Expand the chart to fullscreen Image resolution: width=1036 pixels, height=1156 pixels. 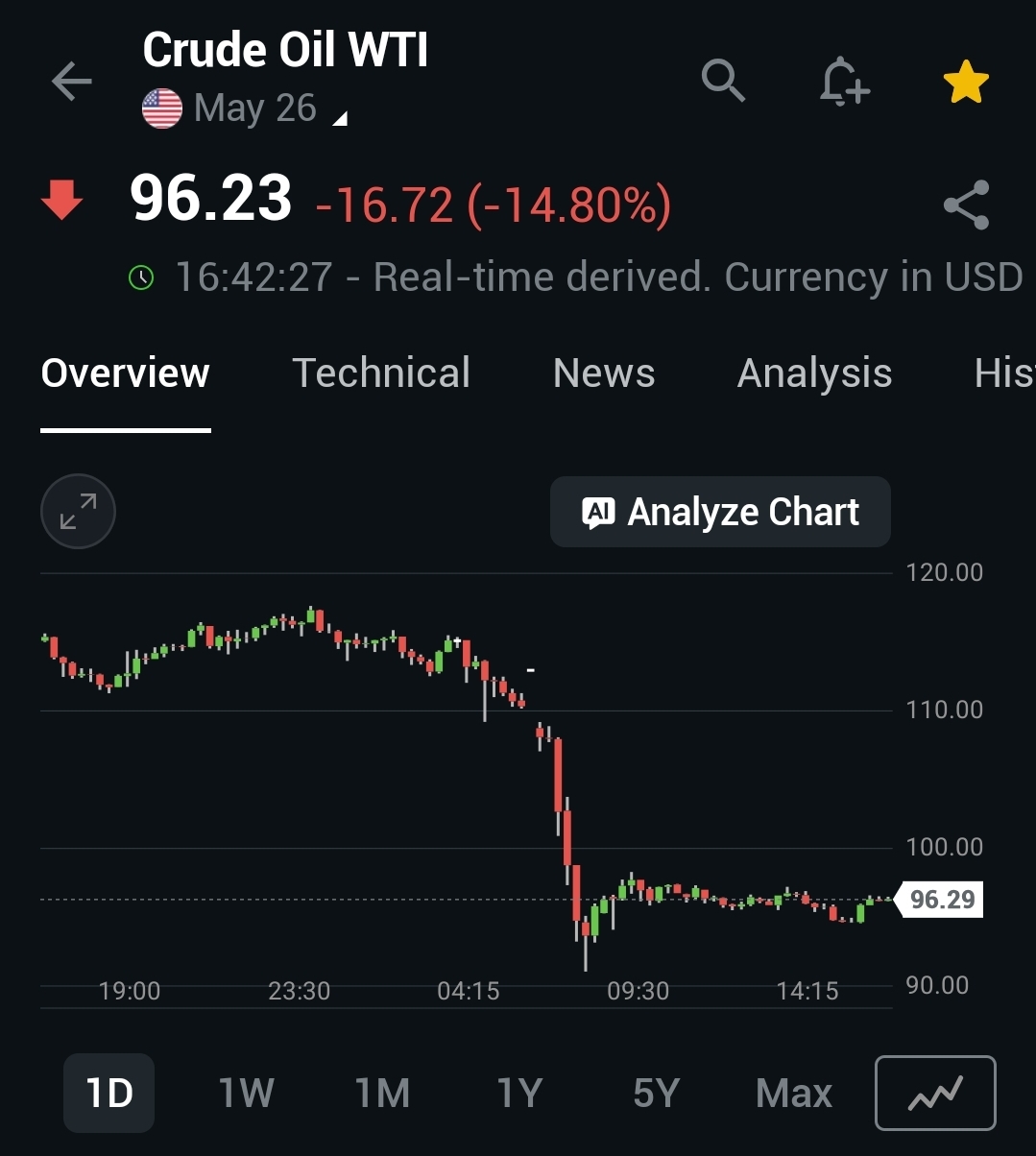[78, 512]
